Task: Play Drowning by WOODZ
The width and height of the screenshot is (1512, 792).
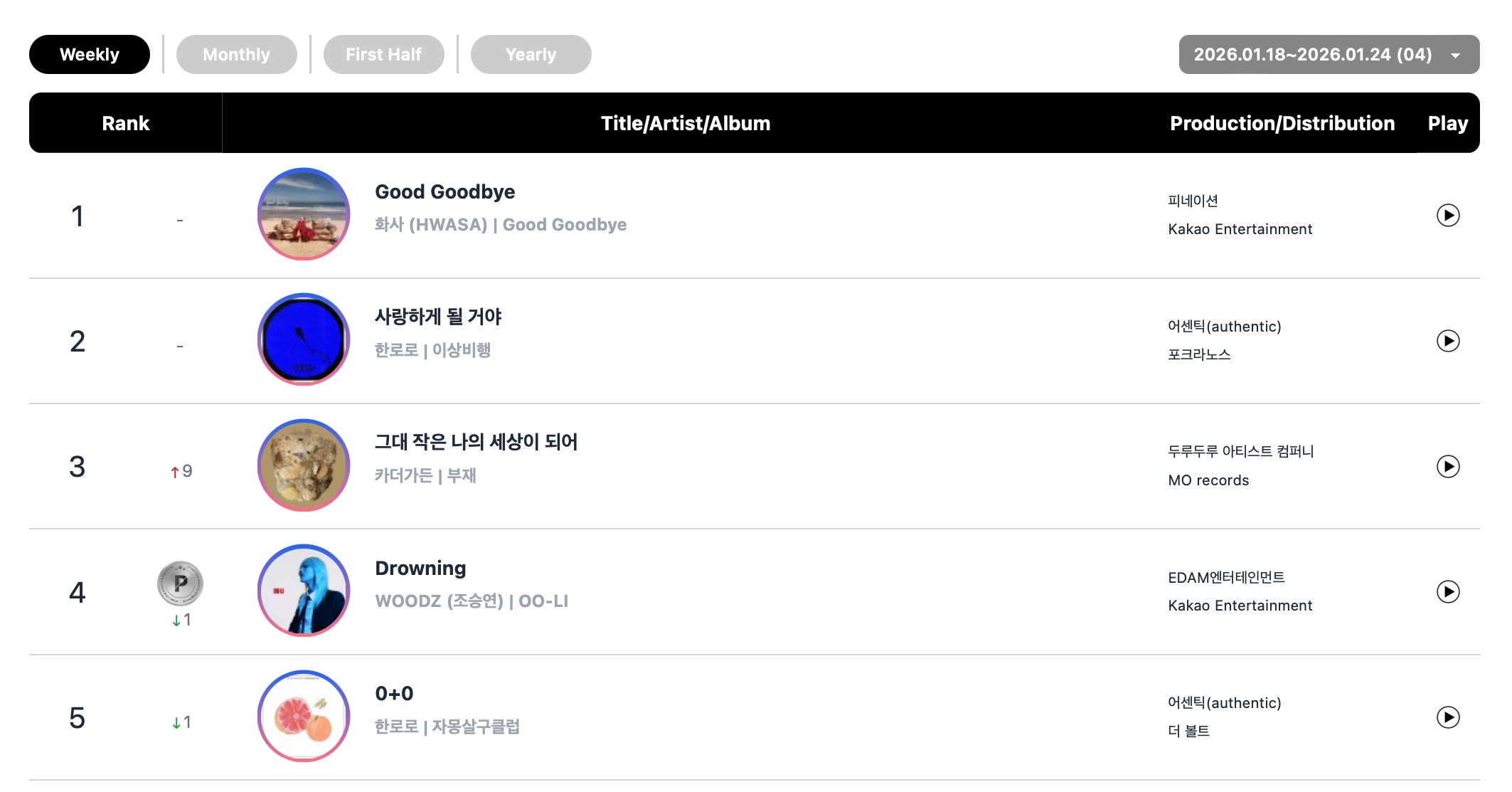Action: click(1447, 591)
